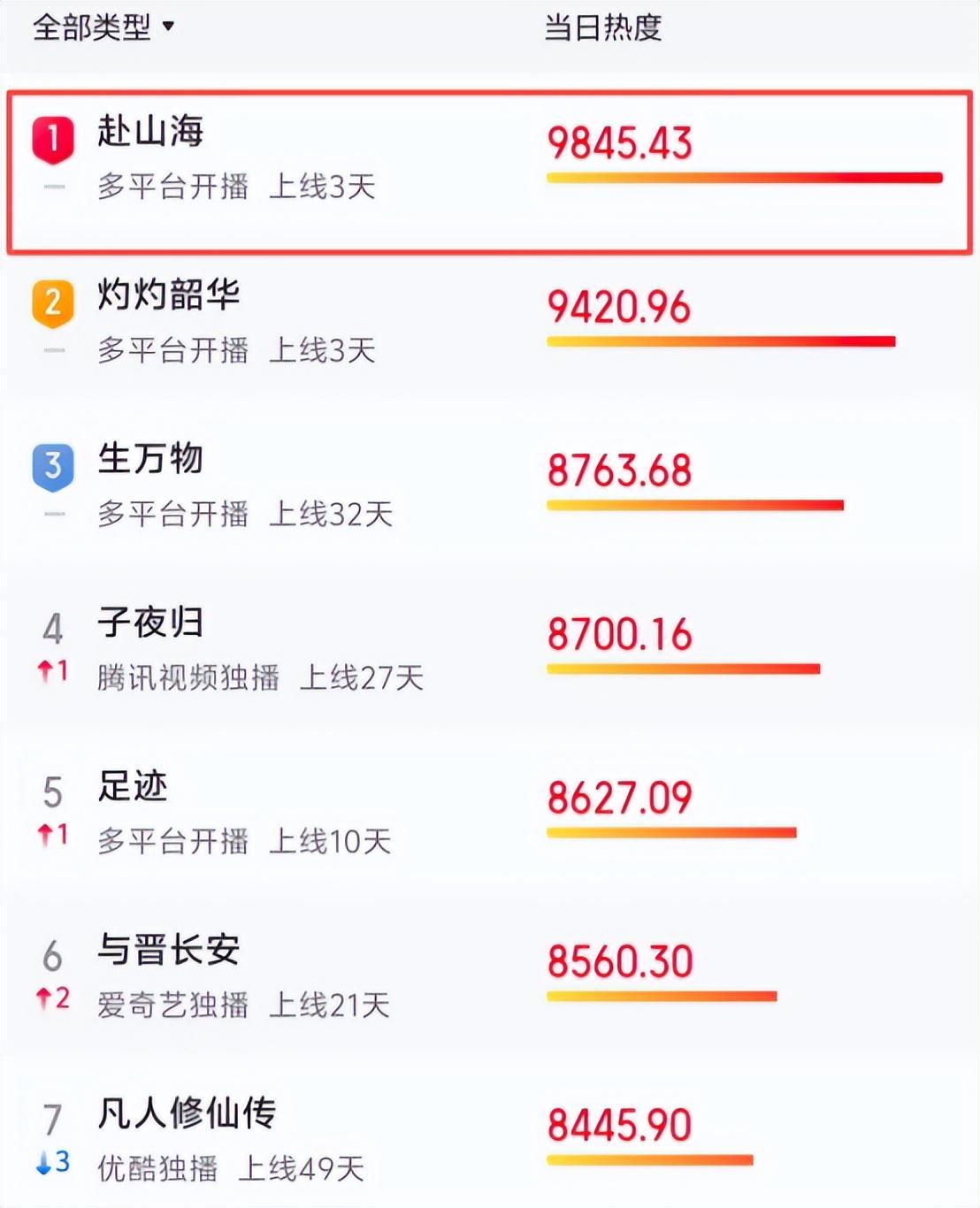Click the heat score 9845.43
The height and width of the screenshot is (1208, 980).
coord(620,140)
